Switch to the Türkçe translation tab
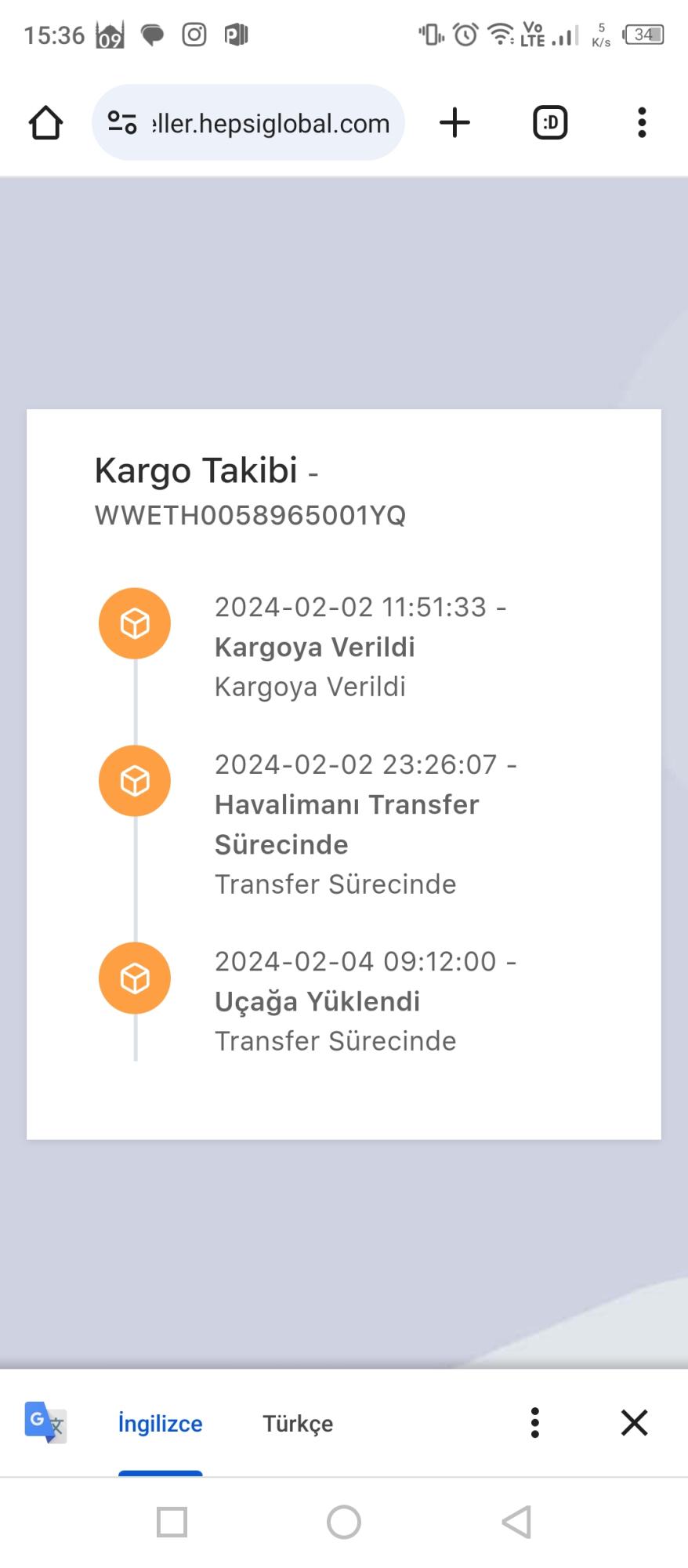This screenshot has width=688, height=1568. [x=297, y=1423]
